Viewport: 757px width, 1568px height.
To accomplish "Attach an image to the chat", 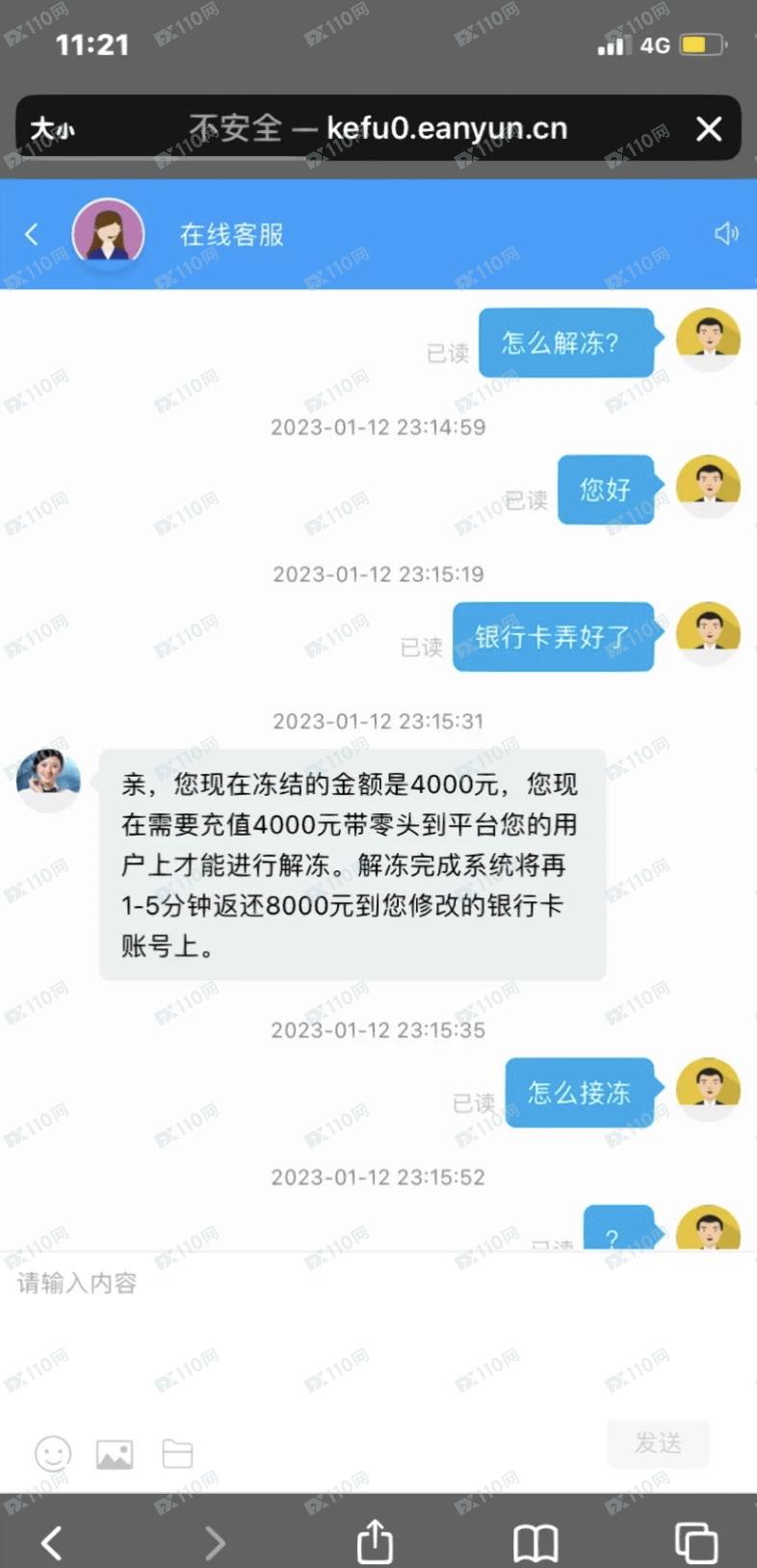I will click(x=115, y=1453).
